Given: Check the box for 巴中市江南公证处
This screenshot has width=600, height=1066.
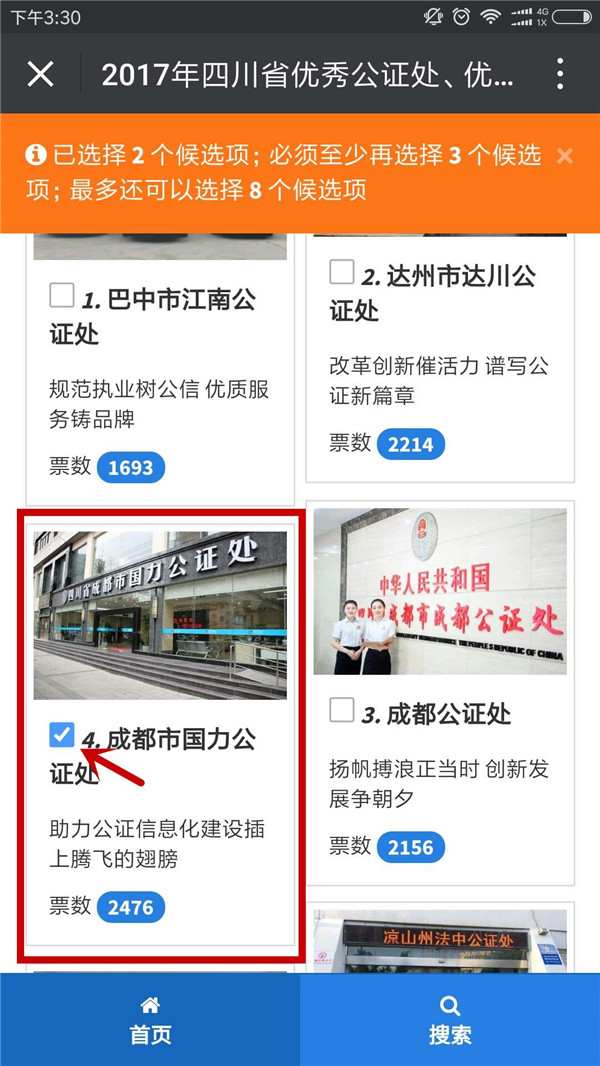Looking at the screenshot, I should [x=62, y=295].
